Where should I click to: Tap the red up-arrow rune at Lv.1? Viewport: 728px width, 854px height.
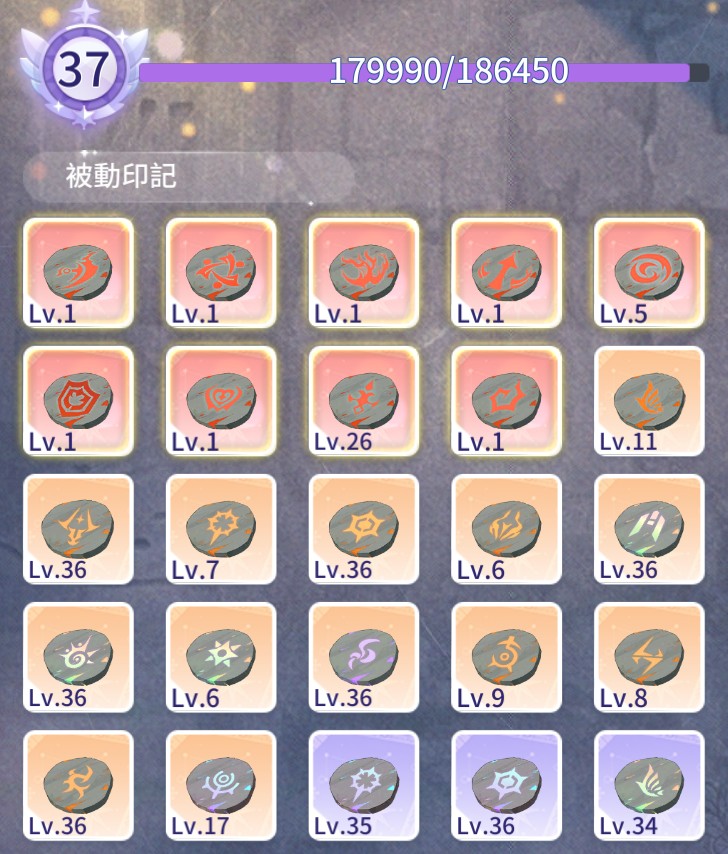click(506, 273)
